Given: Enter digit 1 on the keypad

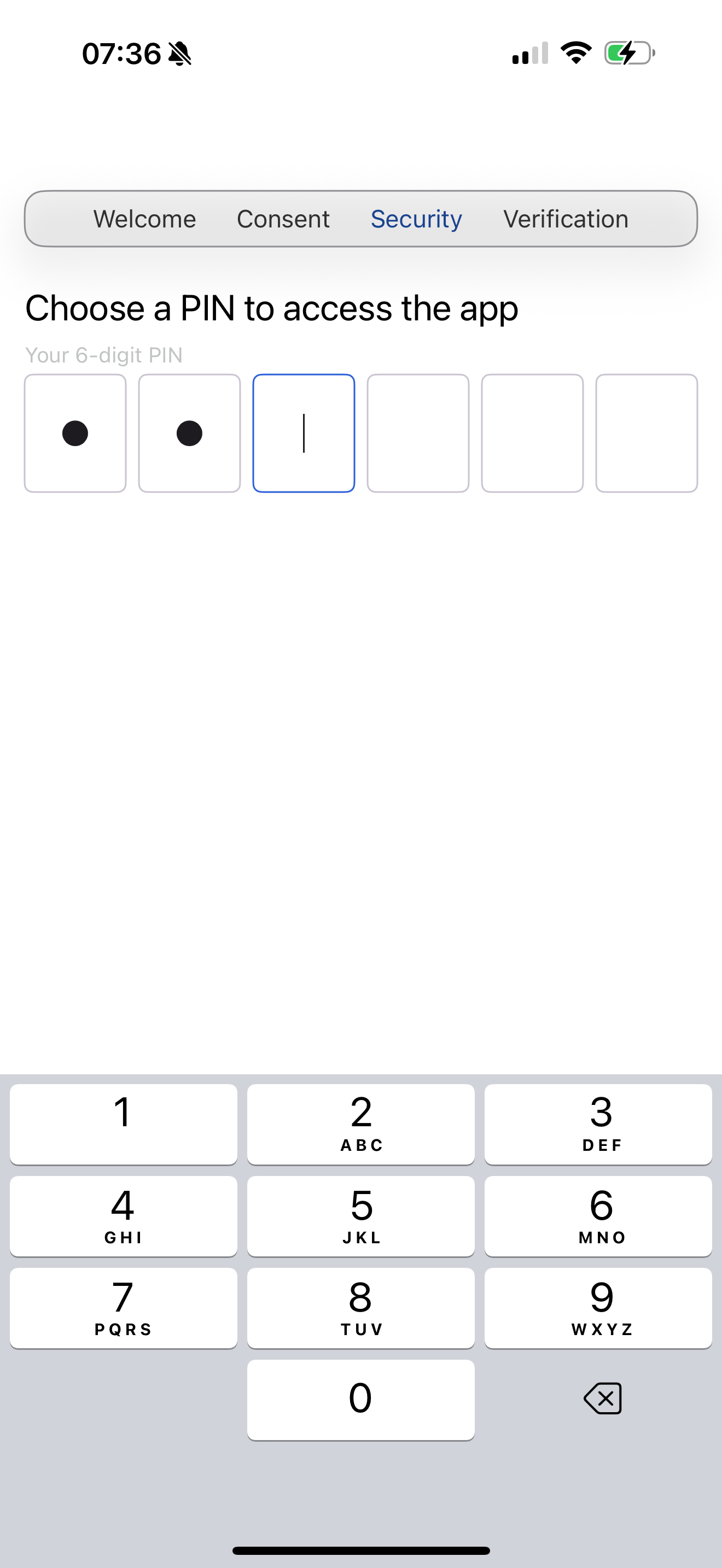Looking at the screenshot, I should (x=124, y=1124).
